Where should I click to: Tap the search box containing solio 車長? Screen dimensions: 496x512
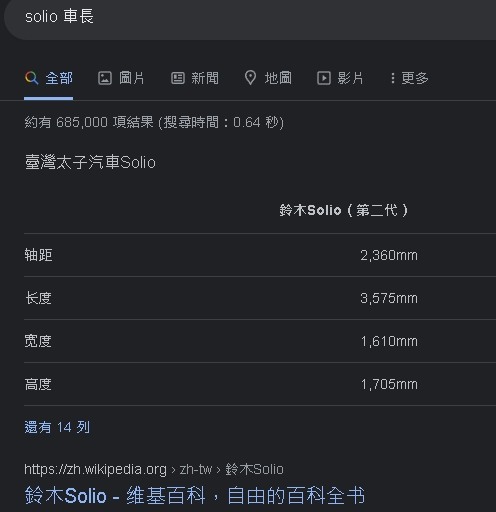point(250,17)
